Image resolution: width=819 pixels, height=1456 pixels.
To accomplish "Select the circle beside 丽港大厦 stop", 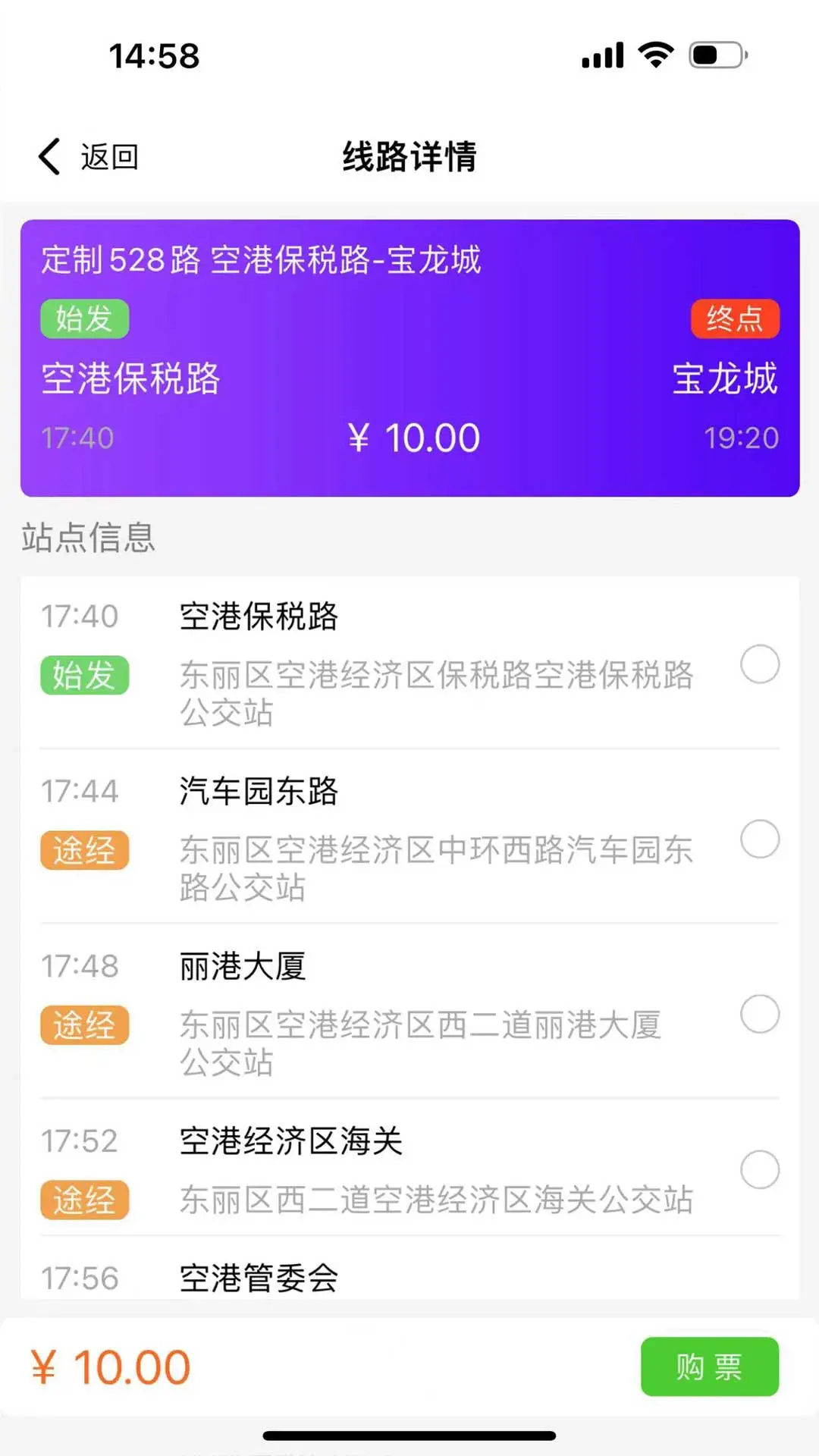I will pos(761,1014).
